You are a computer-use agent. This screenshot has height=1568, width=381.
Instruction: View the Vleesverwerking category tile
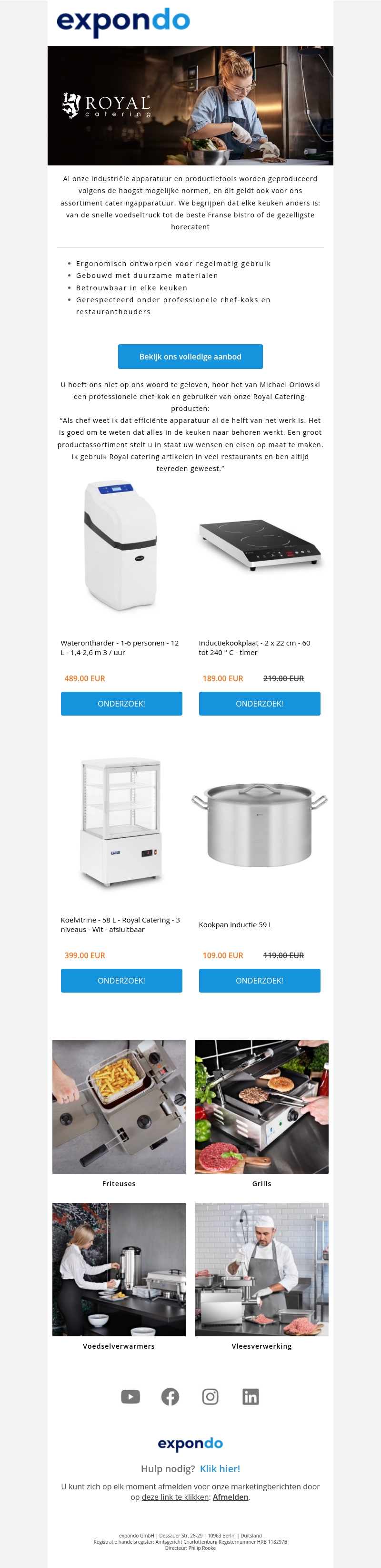(x=262, y=1270)
